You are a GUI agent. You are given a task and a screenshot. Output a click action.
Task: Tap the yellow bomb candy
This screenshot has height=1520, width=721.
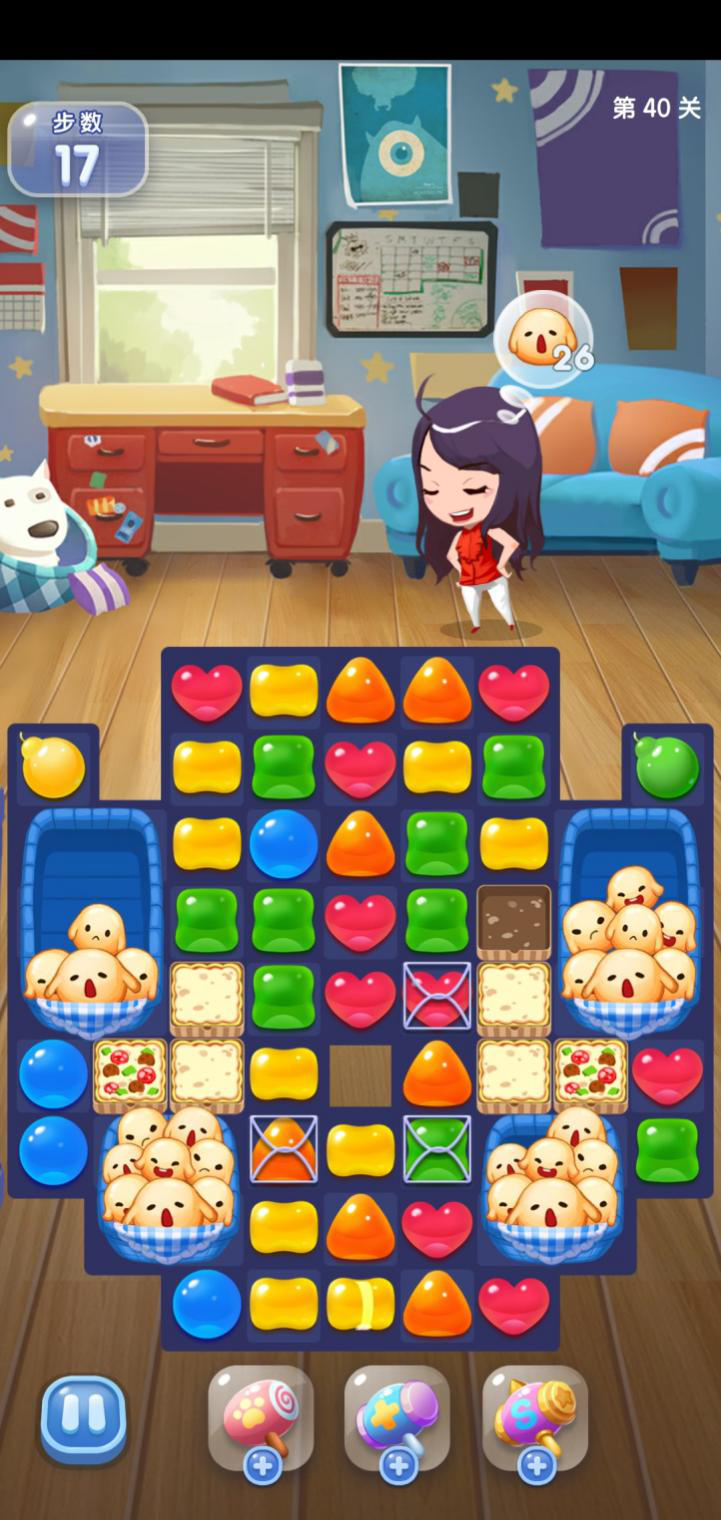click(x=53, y=767)
